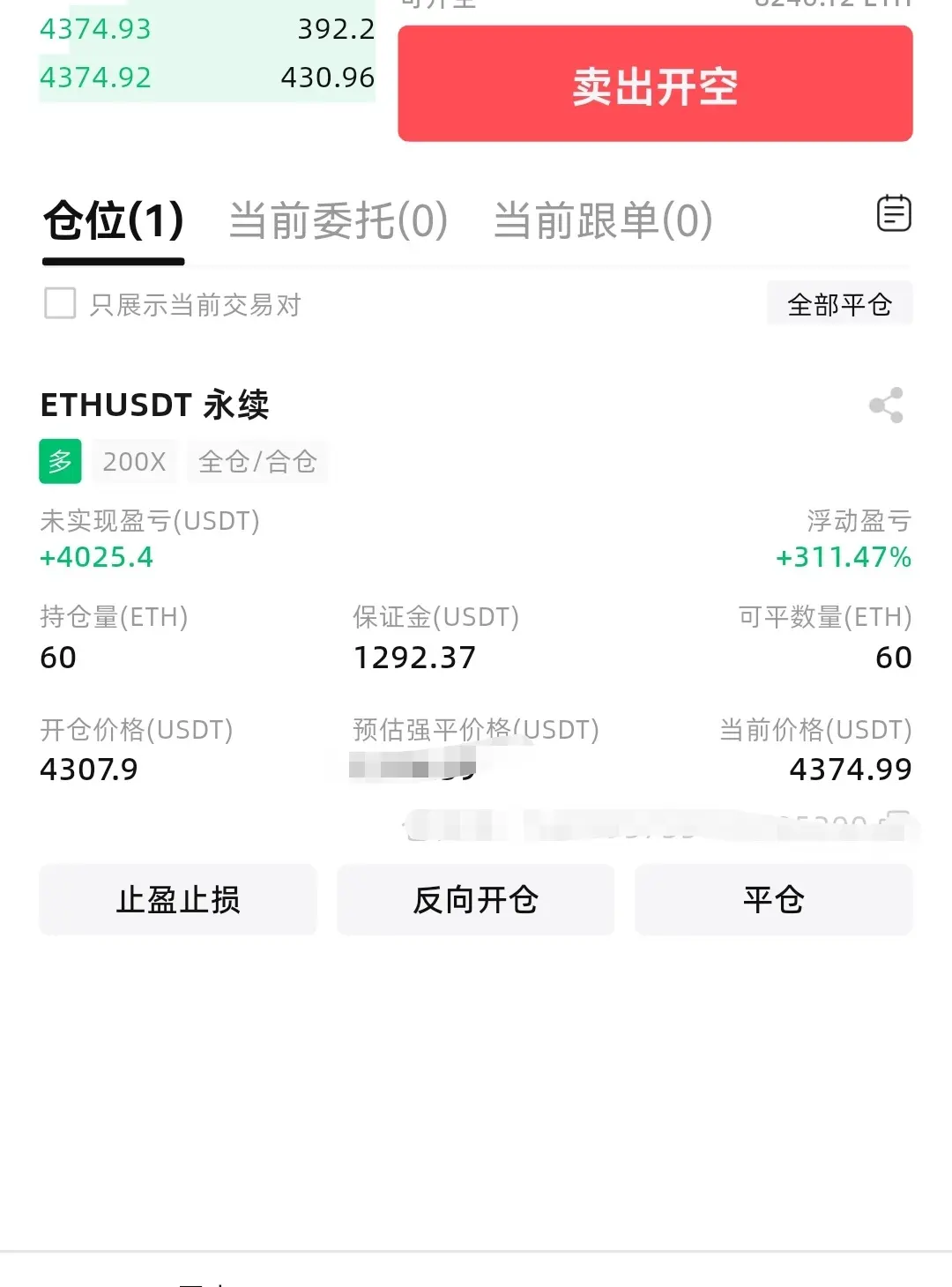Image resolution: width=952 pixels, height=1287 pixels.
Task: Select the 4374.92 order book price
Action: click(x=95, y=78)
